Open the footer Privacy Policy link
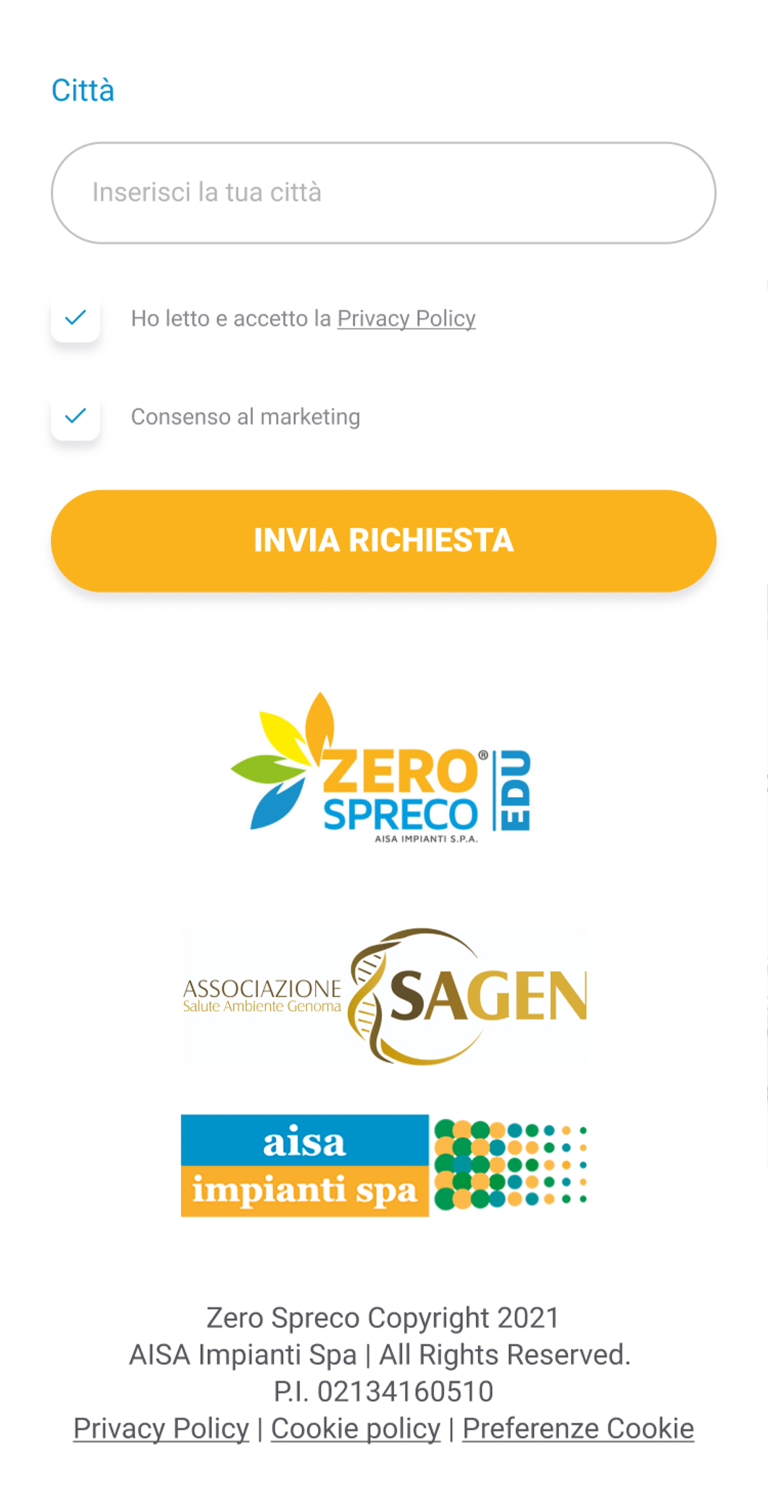 [161, 1429]
